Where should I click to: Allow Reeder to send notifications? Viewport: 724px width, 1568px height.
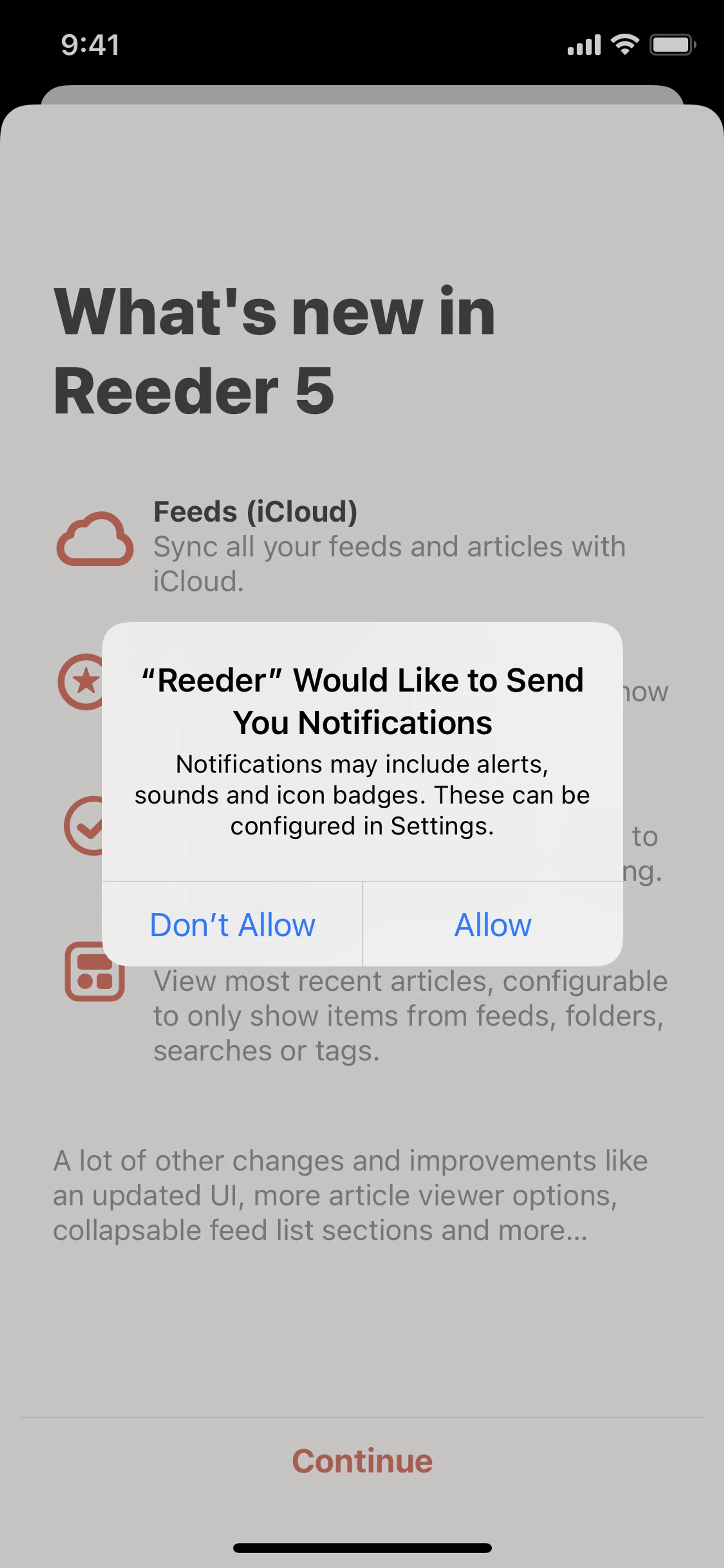(493, 925)
